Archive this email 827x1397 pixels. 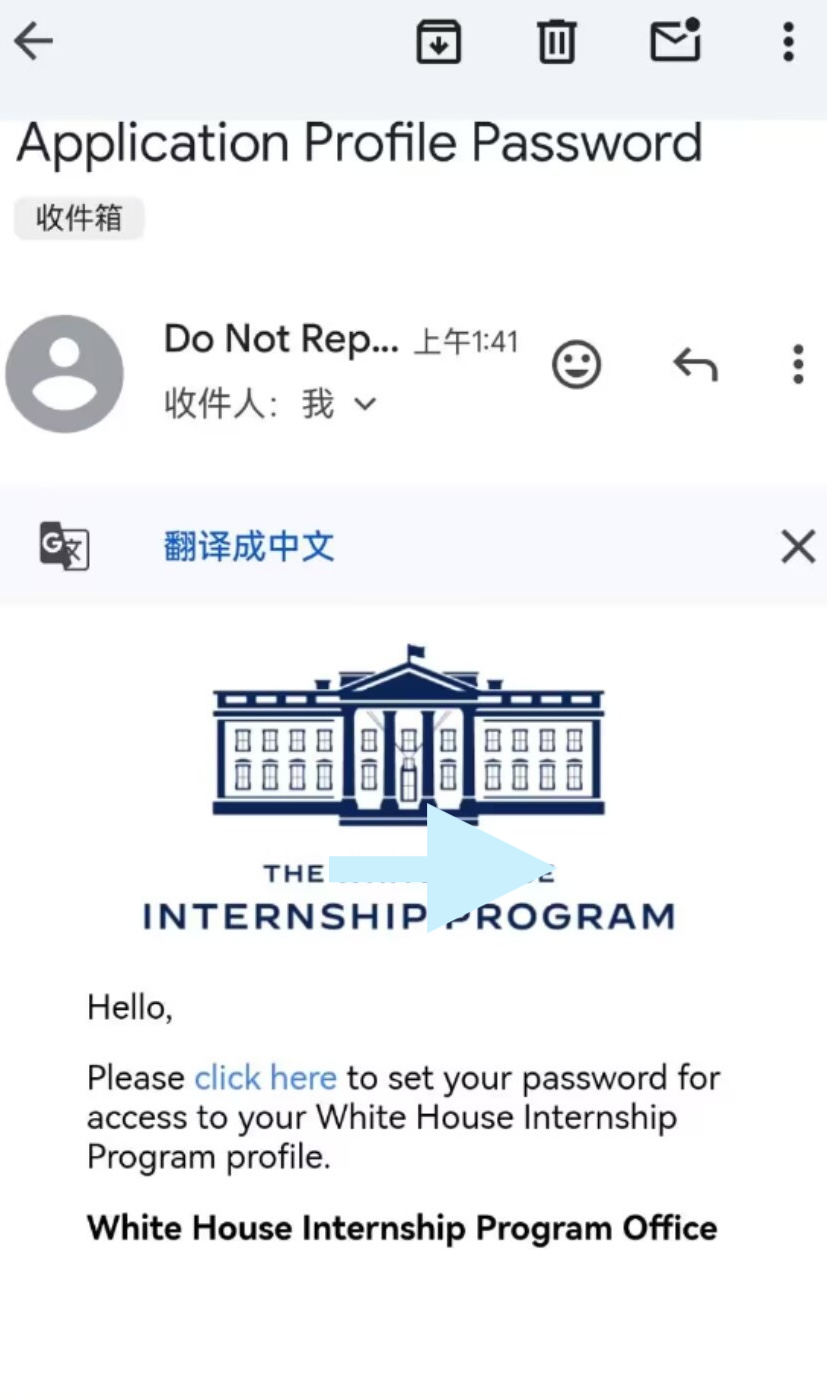[x=438, y=42]
